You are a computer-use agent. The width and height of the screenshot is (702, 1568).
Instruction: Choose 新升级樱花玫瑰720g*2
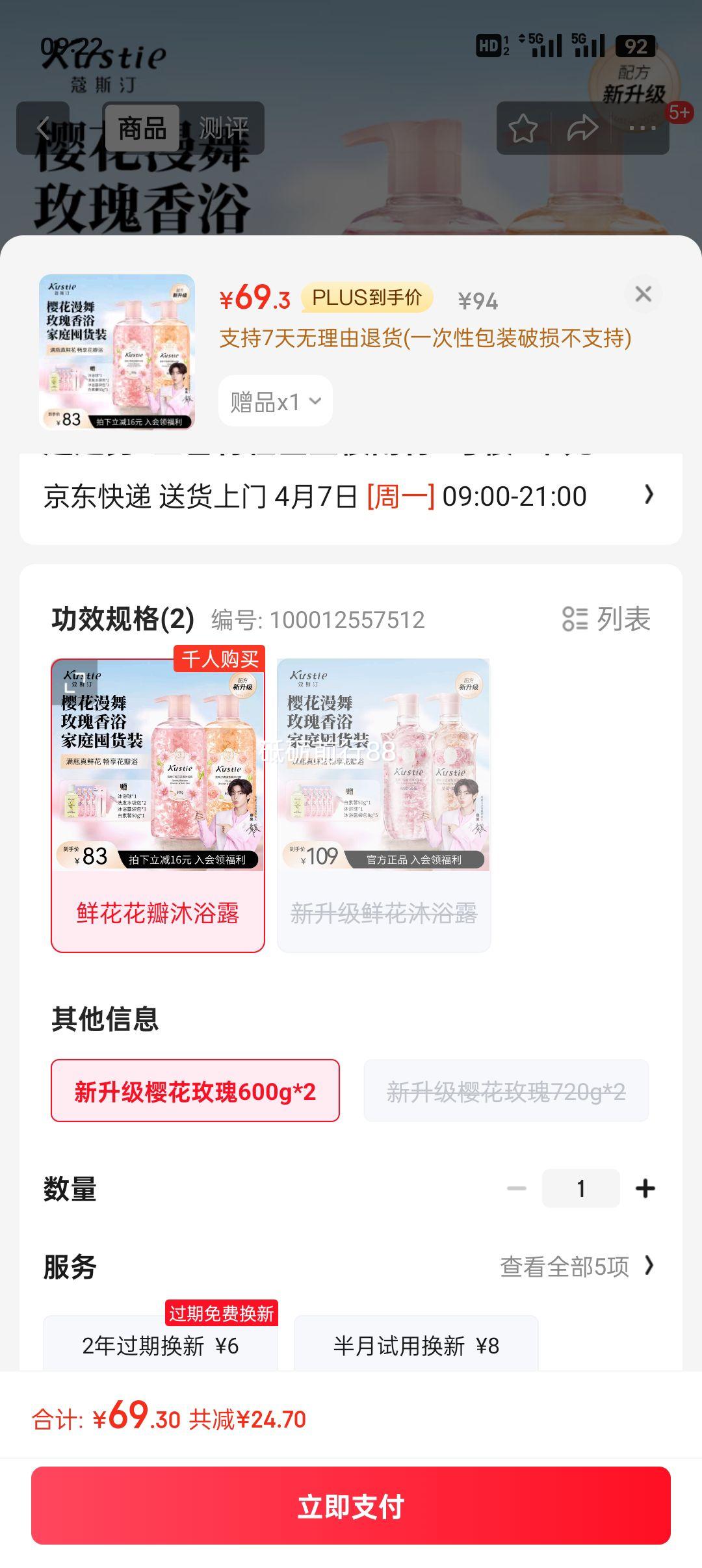506,1091
